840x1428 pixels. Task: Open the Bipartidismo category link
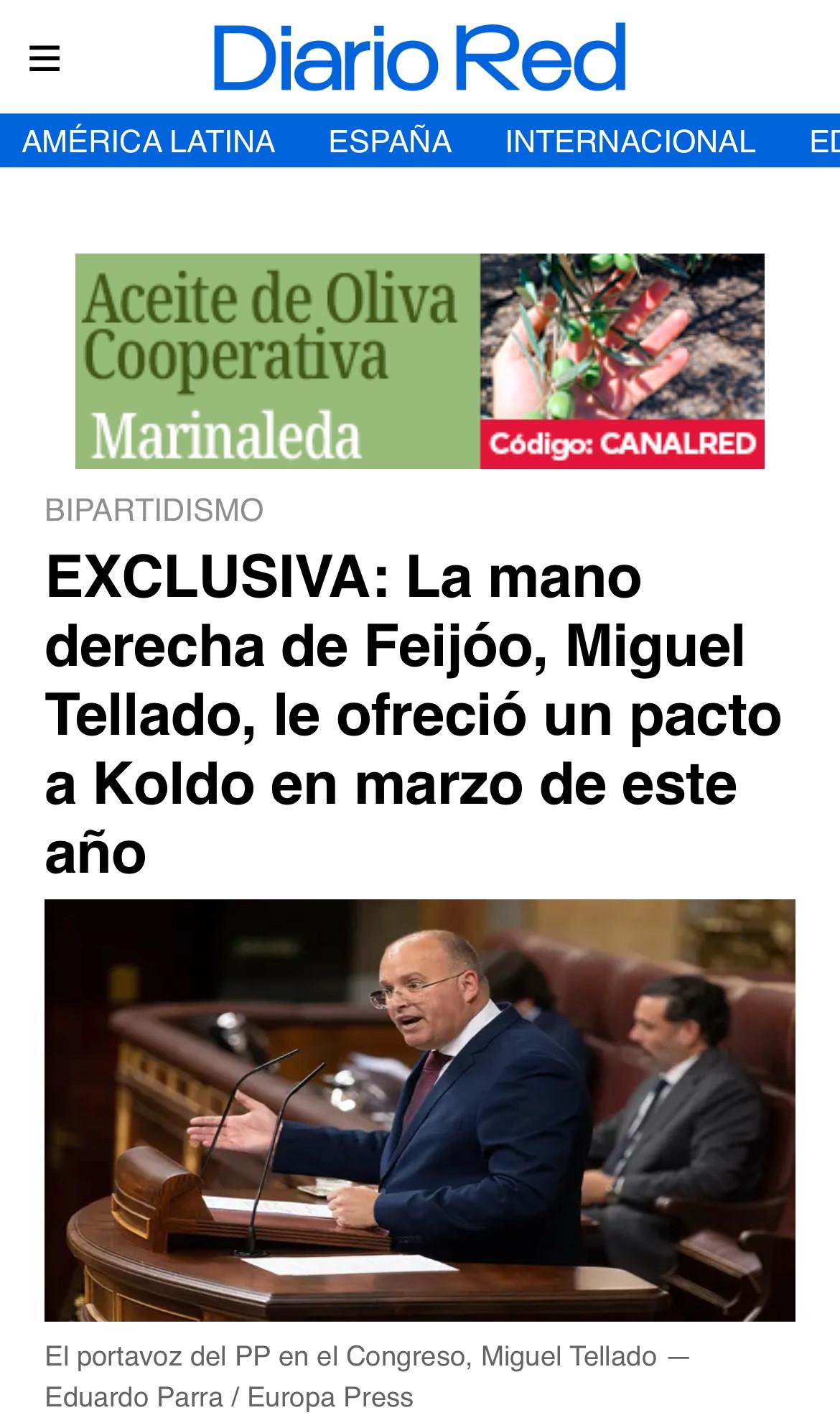point(154,510)
